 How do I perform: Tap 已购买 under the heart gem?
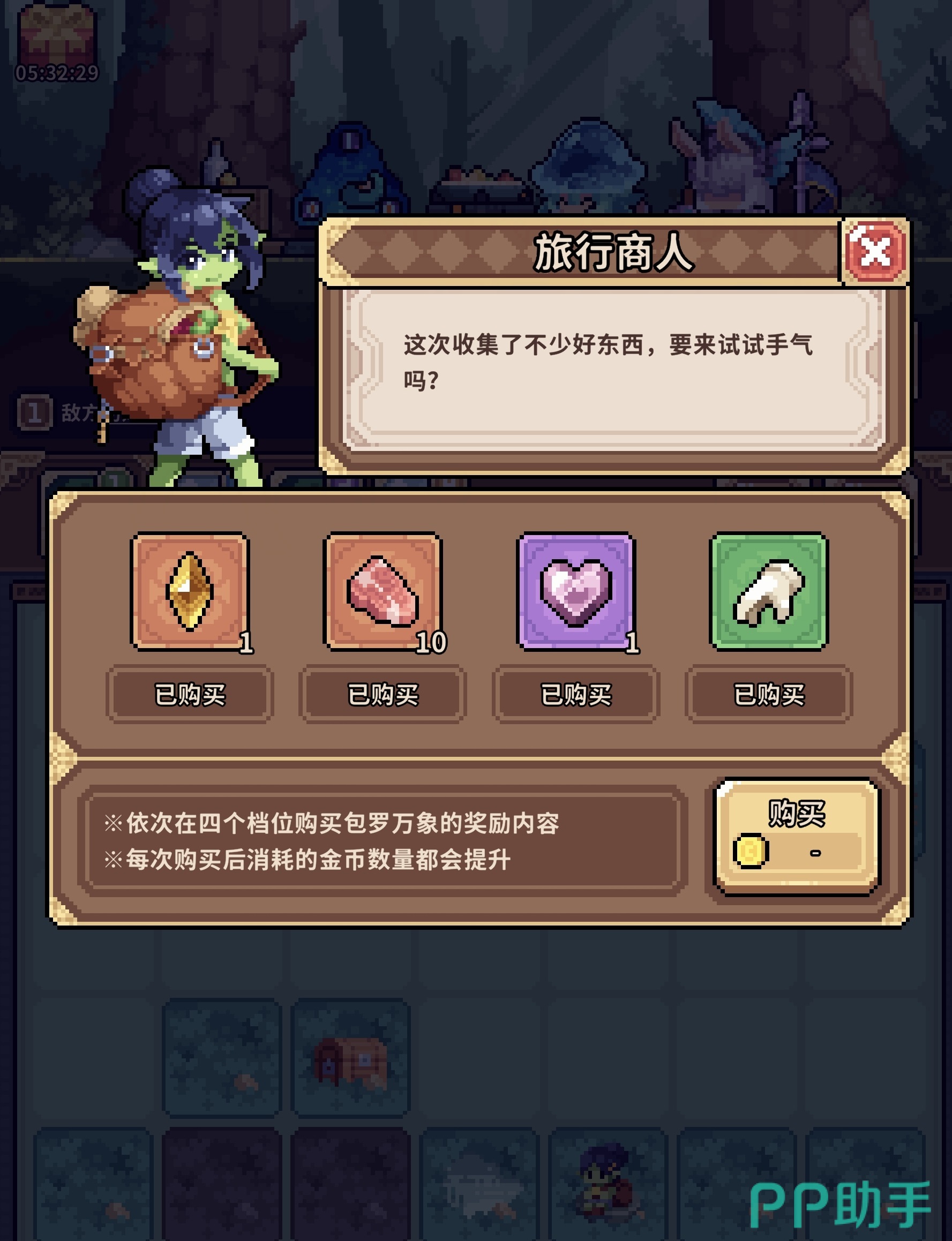[576, 694]
